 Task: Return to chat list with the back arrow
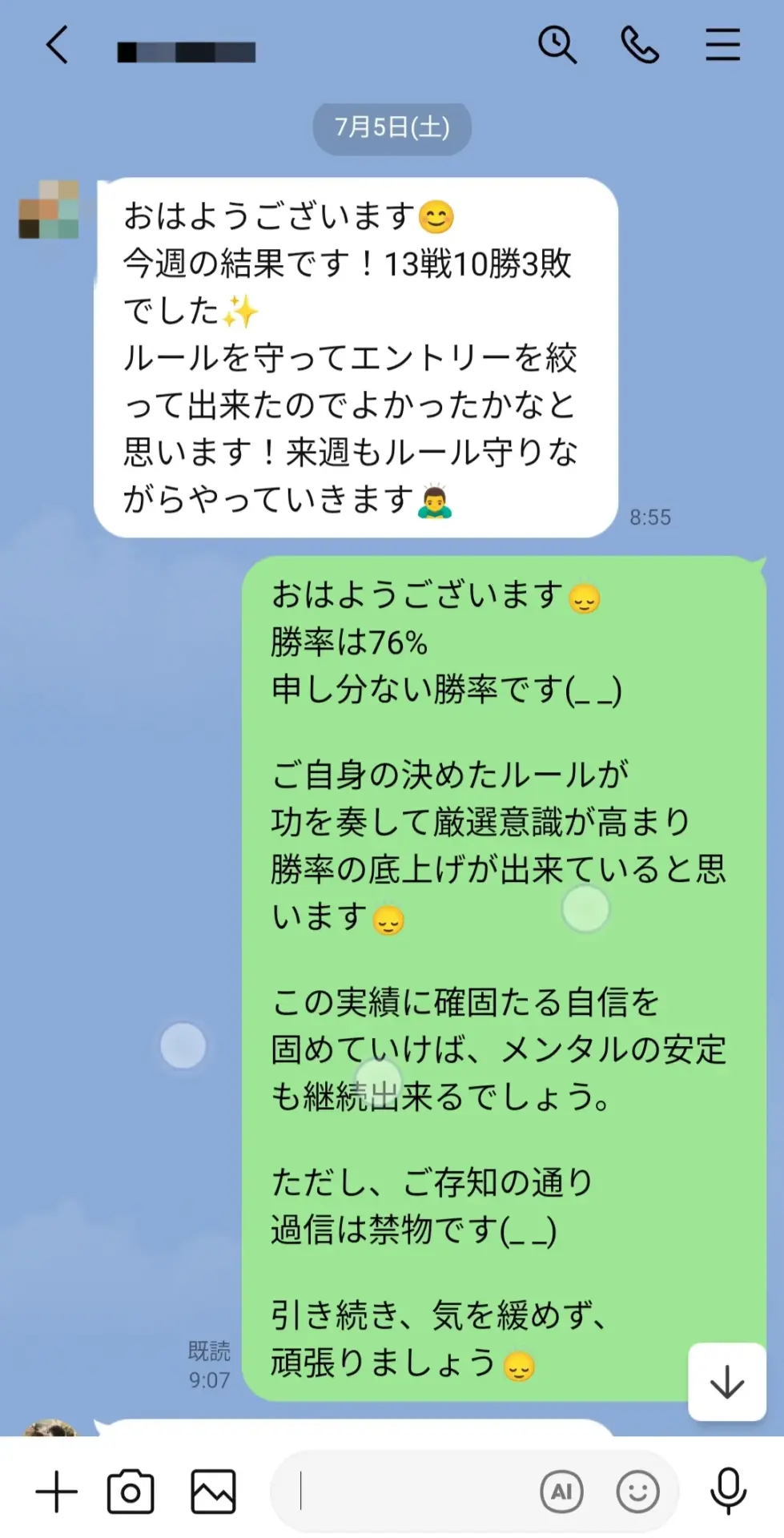click(57, 46)
